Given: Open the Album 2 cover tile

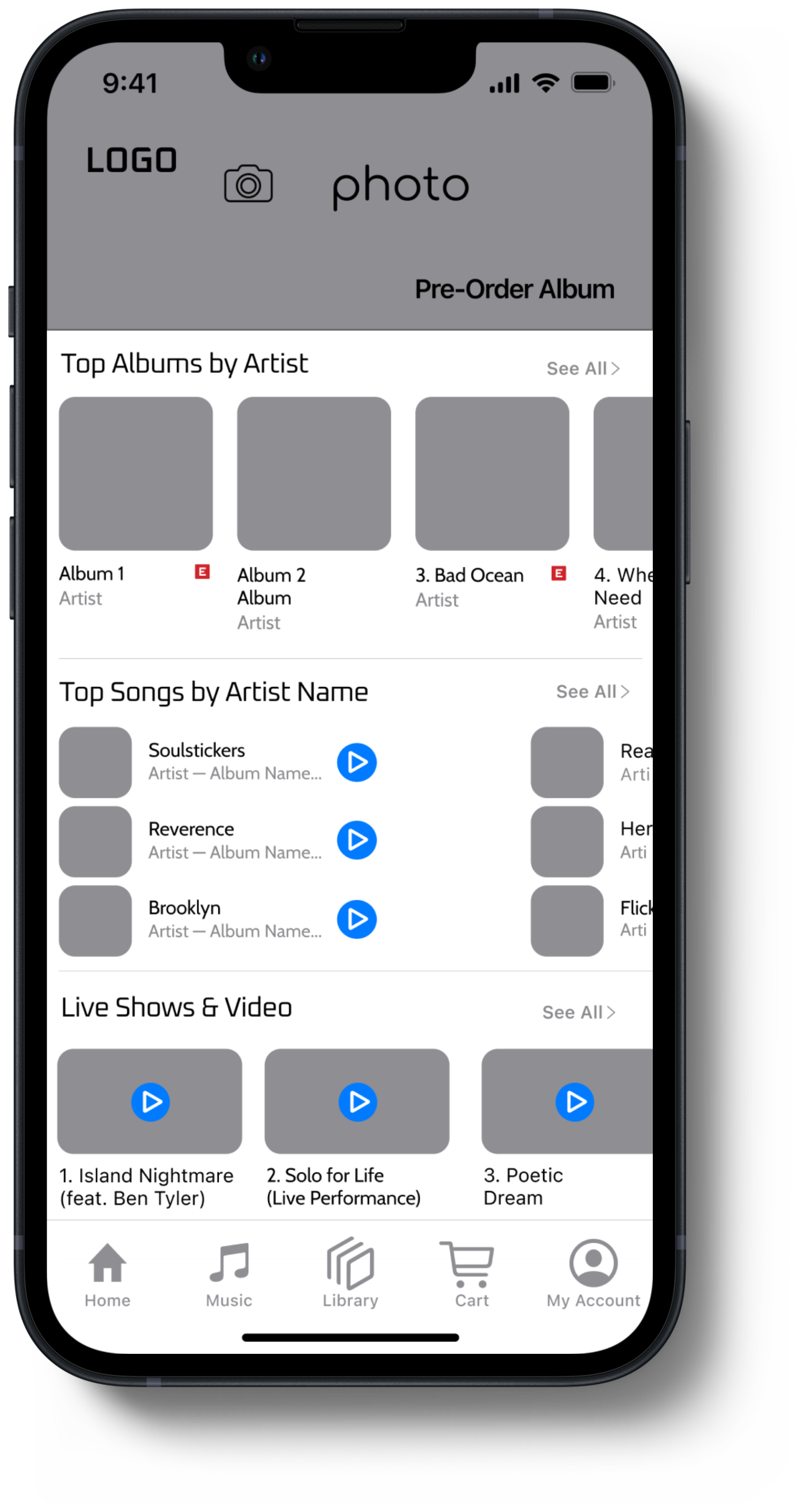Looking at the screenshot, I should [313, 474].
